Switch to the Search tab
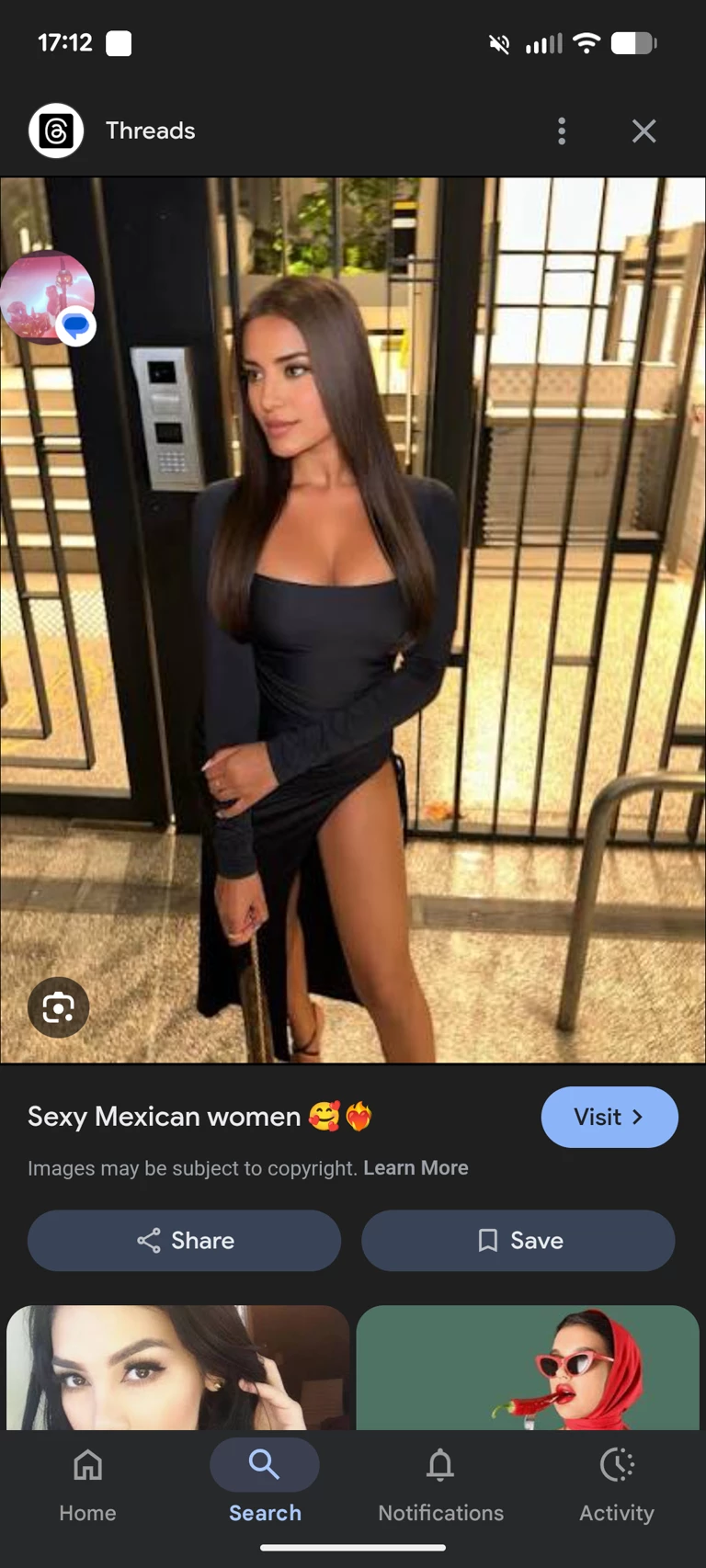Image resolution: width=706 pixels, height=1568 pixels. pos(265,1482)
